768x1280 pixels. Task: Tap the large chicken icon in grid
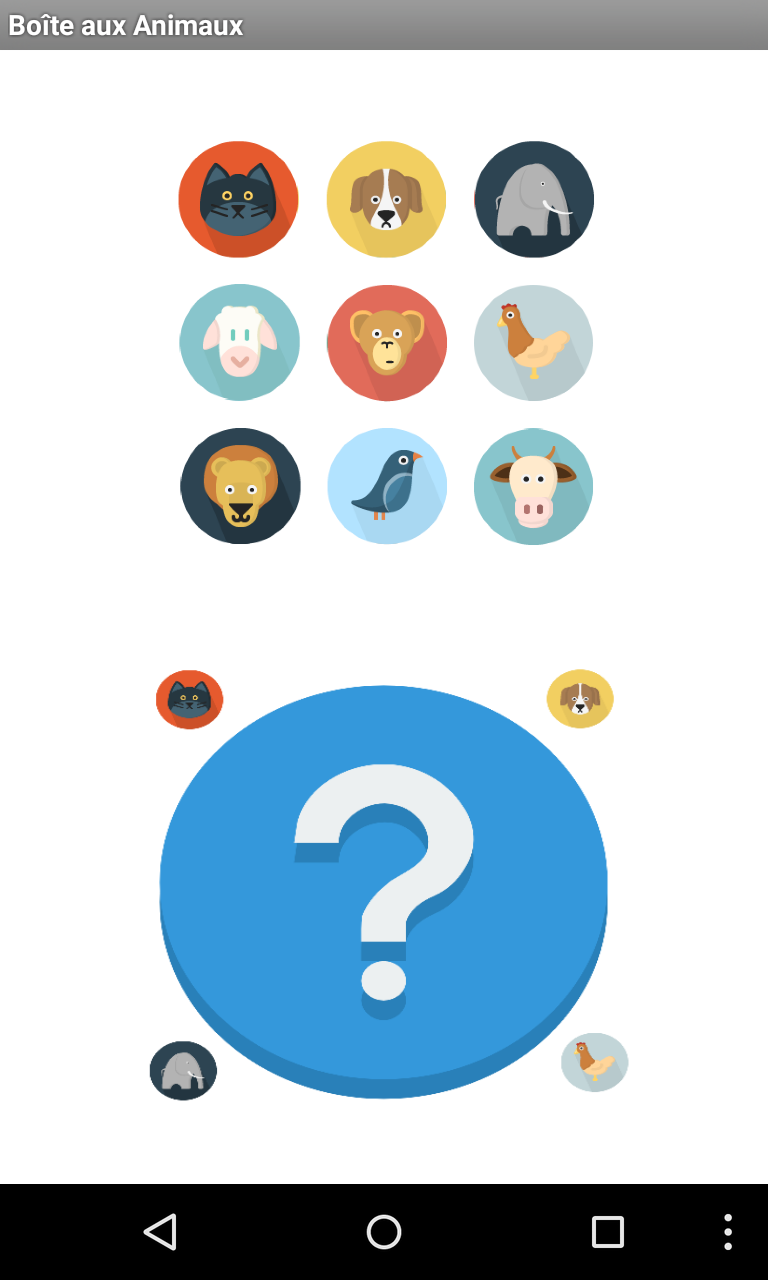click(533, 343)
